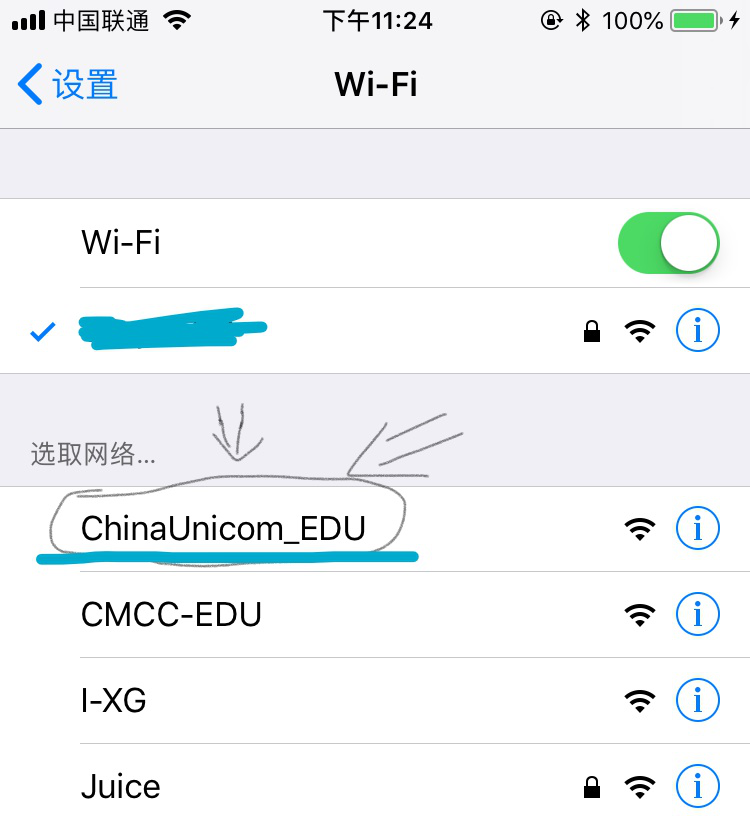750x820 pixels.
Task: Show info for ChinaUnicom_EDU
Action: (697, 528)
